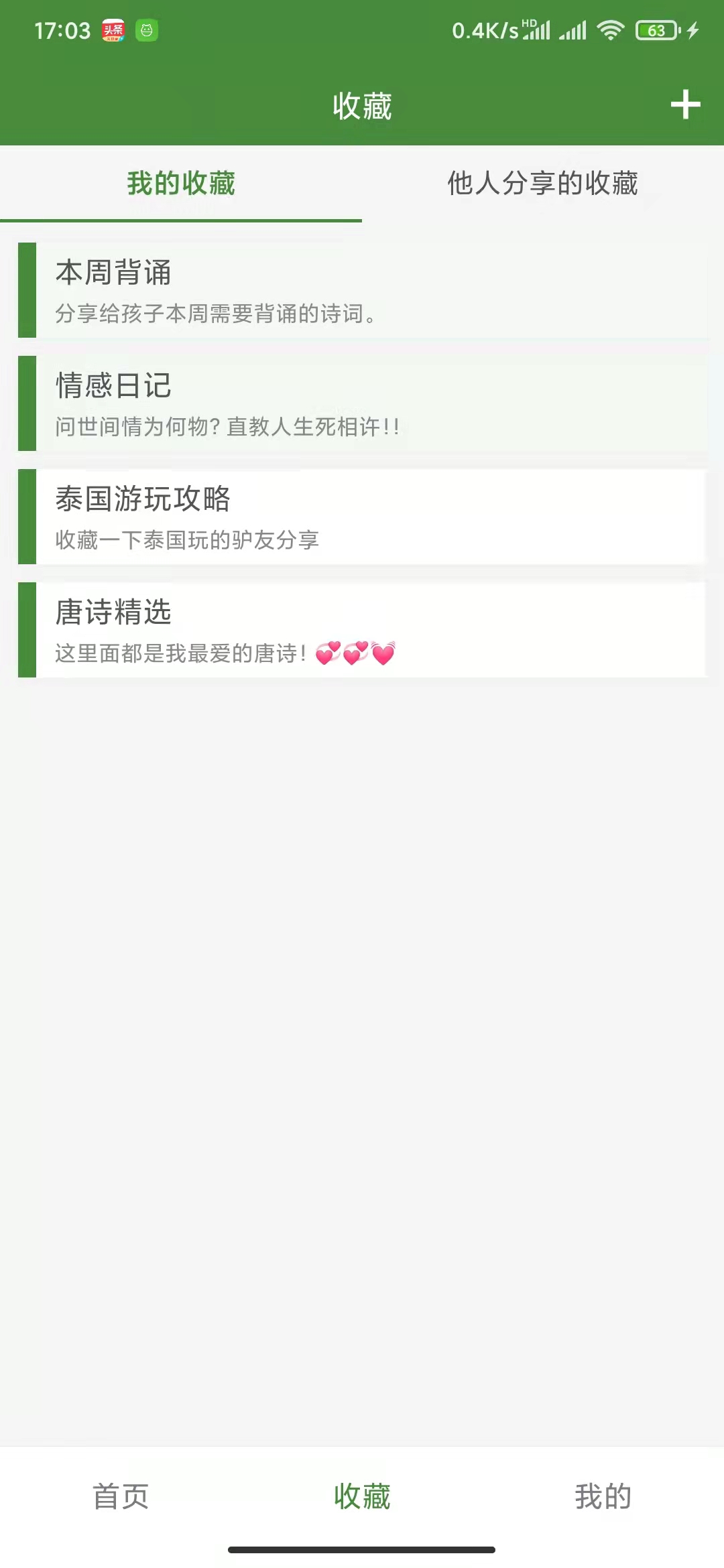Tap the green accent bar beside 唐诗精选

[27, 631]
